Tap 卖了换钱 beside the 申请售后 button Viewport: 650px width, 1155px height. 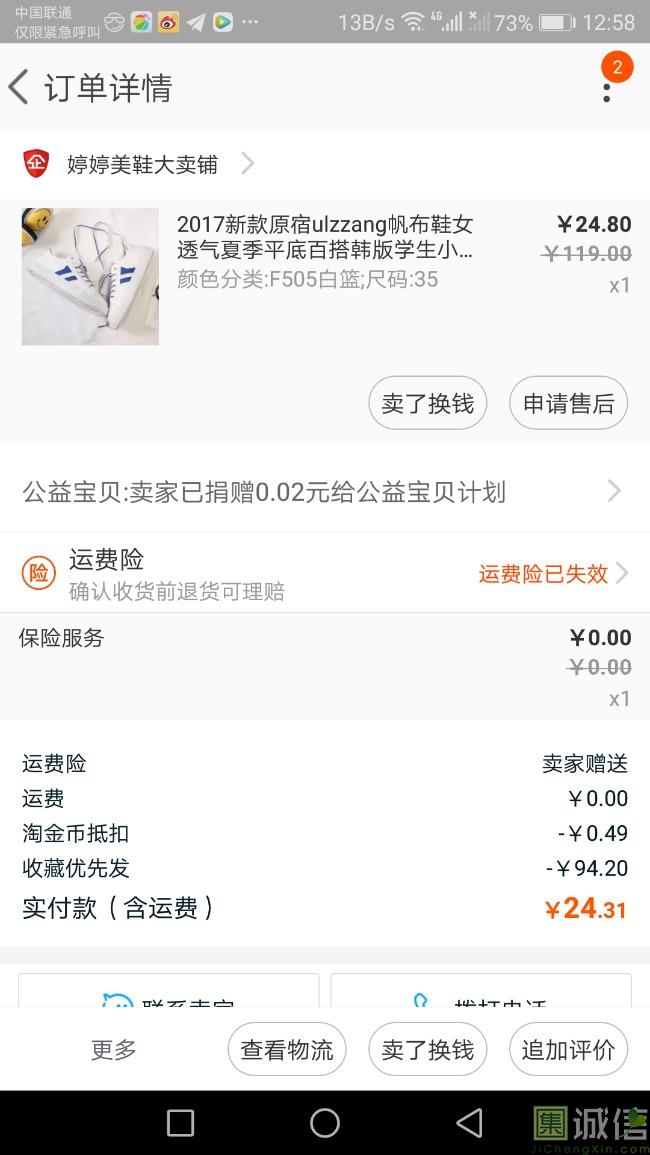(x=427, y=404)
